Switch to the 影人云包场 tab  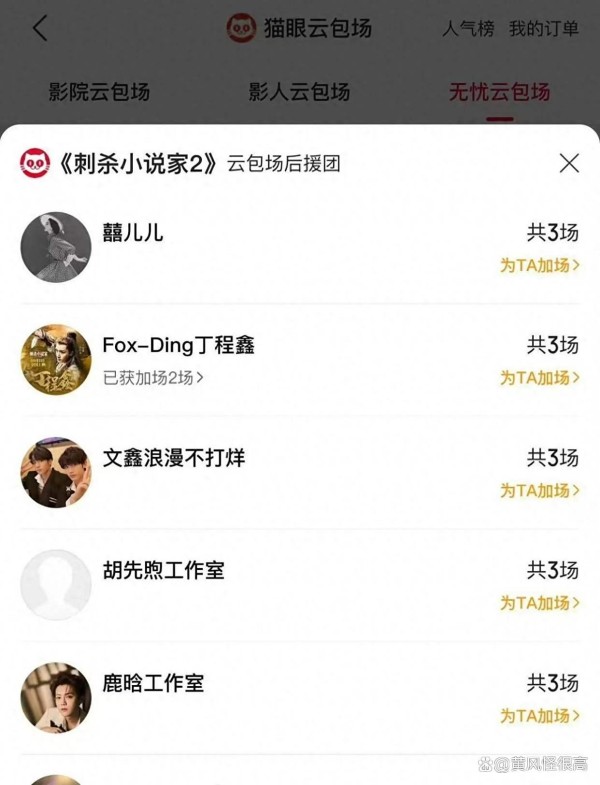click(299, 93)
